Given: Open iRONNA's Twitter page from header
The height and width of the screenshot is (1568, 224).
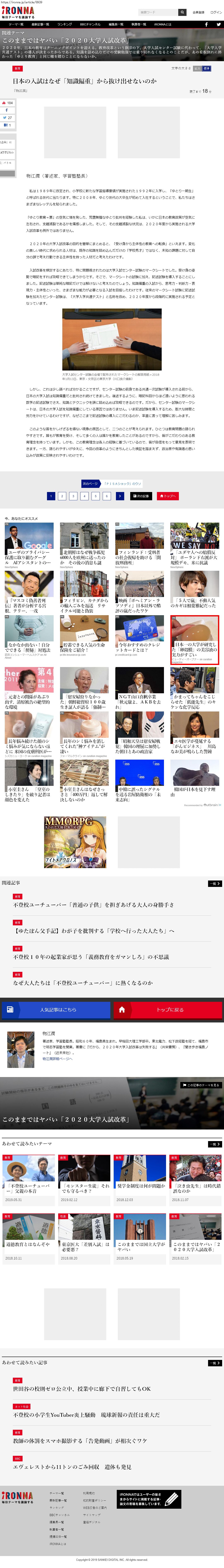Looking at the screenshot, I should pyautogui.click(x=218, y=24).
